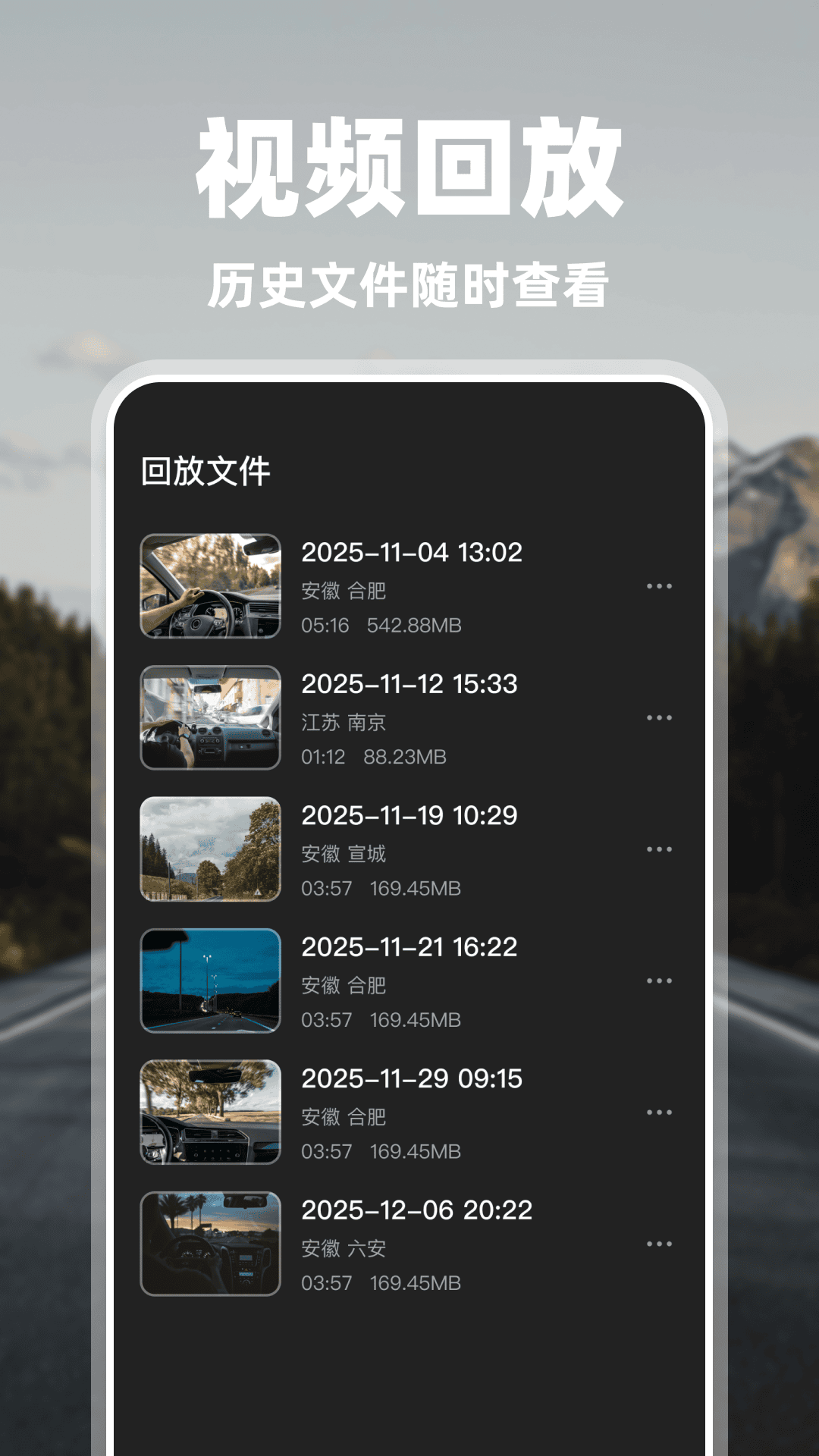
Task: Open options menu for 2025-11-19 10:29 recording
Action: click(x=659, y=849)
